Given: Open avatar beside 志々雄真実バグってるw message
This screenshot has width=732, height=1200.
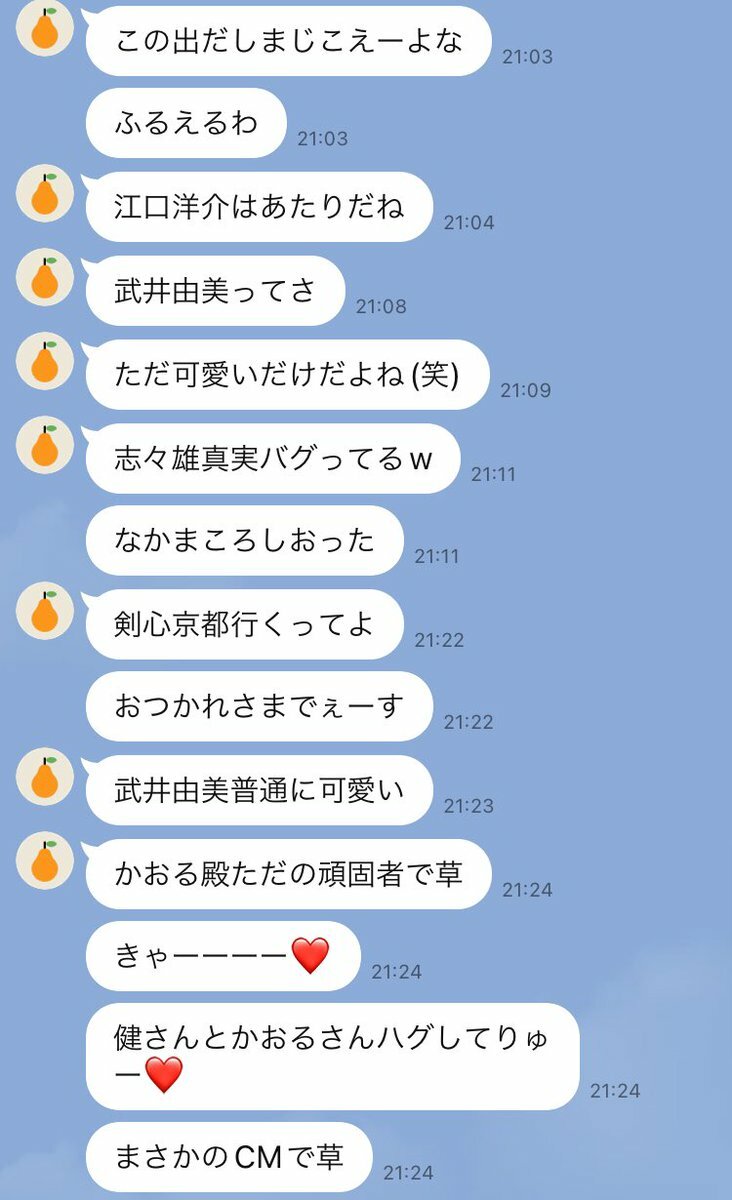Looking at the screenshot, I should tap(45, 444).
